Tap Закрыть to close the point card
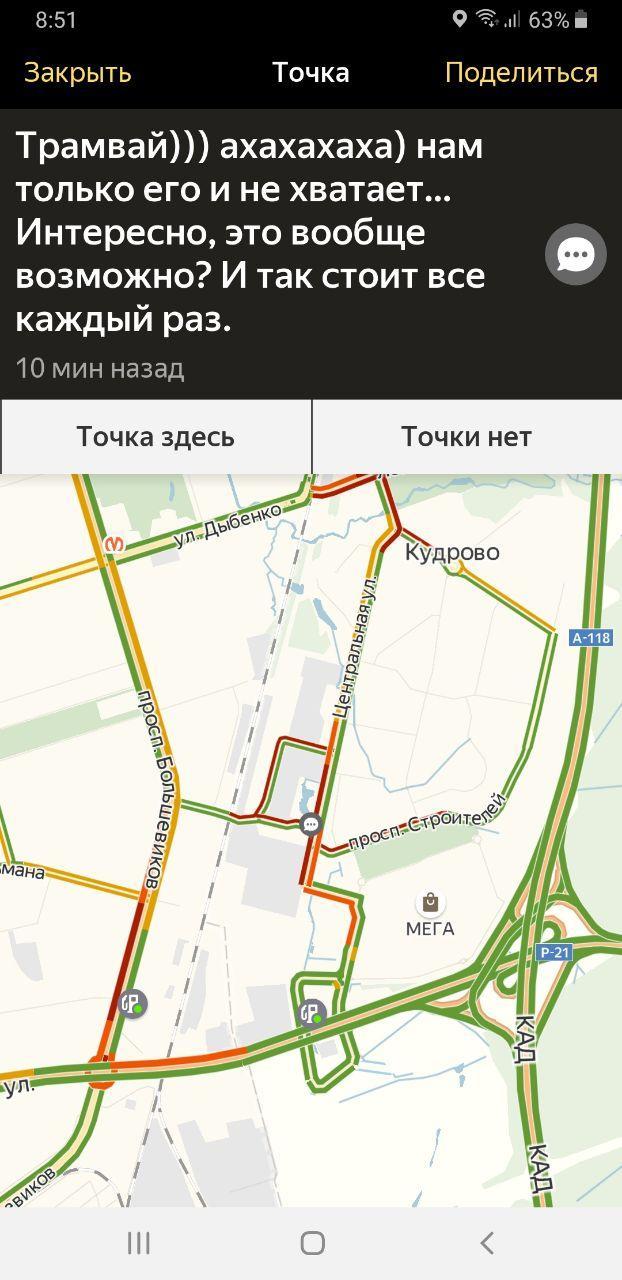Screen dimensions: 622x1280 tap(77, 73)
